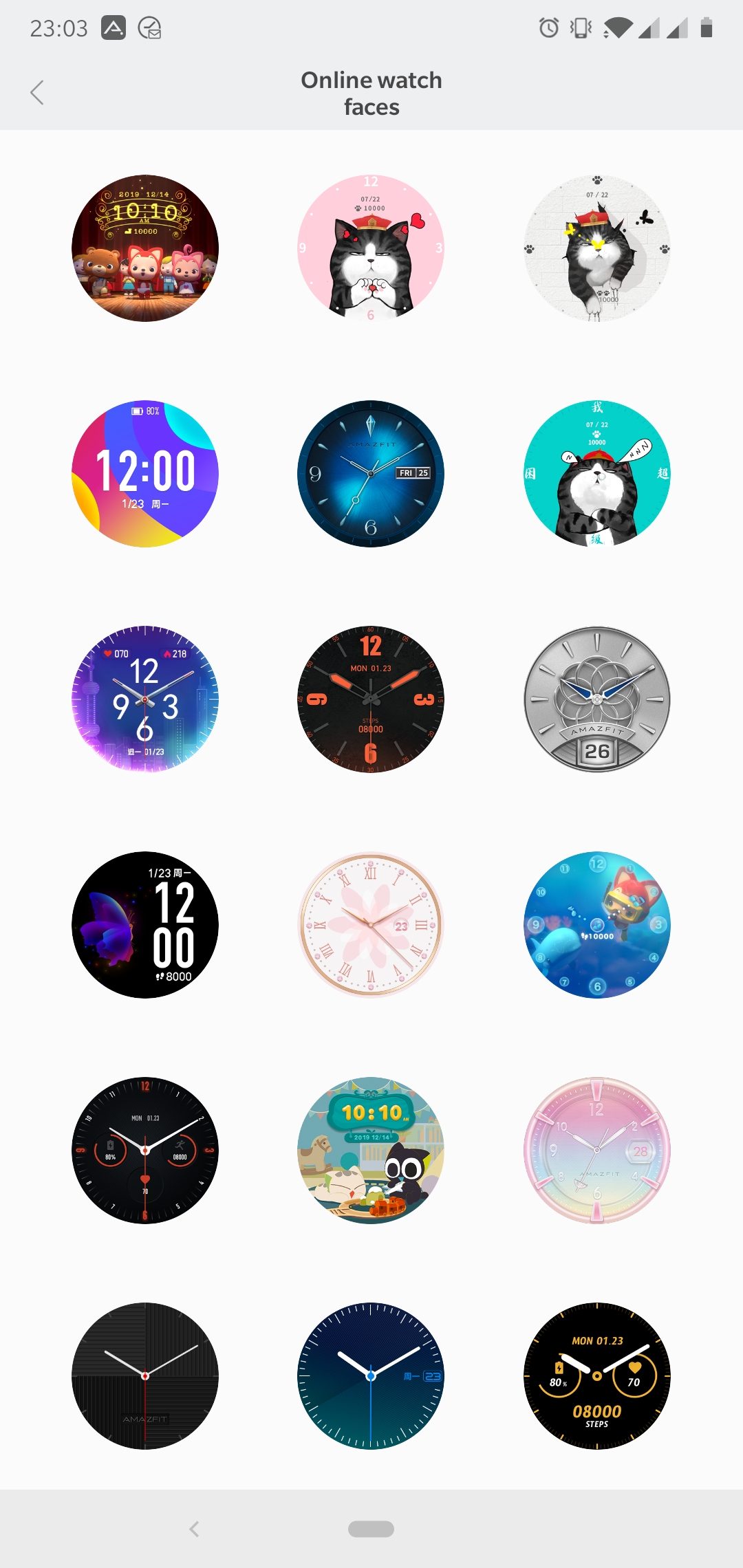Select the gold steps tracker watch face
Viewport: 743px width, 1568px height.
(x=597, y=1377)
